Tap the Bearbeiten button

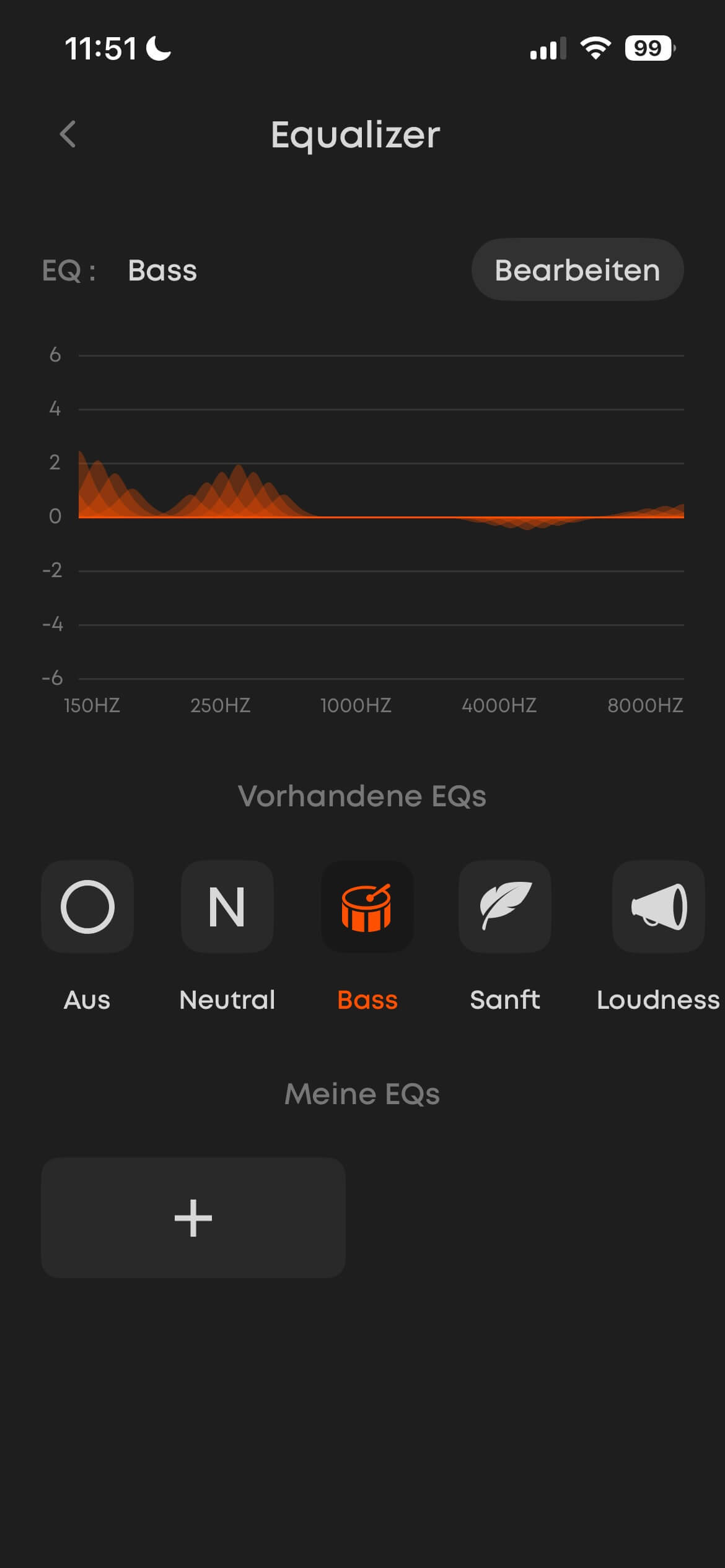(x=577, y=270)
